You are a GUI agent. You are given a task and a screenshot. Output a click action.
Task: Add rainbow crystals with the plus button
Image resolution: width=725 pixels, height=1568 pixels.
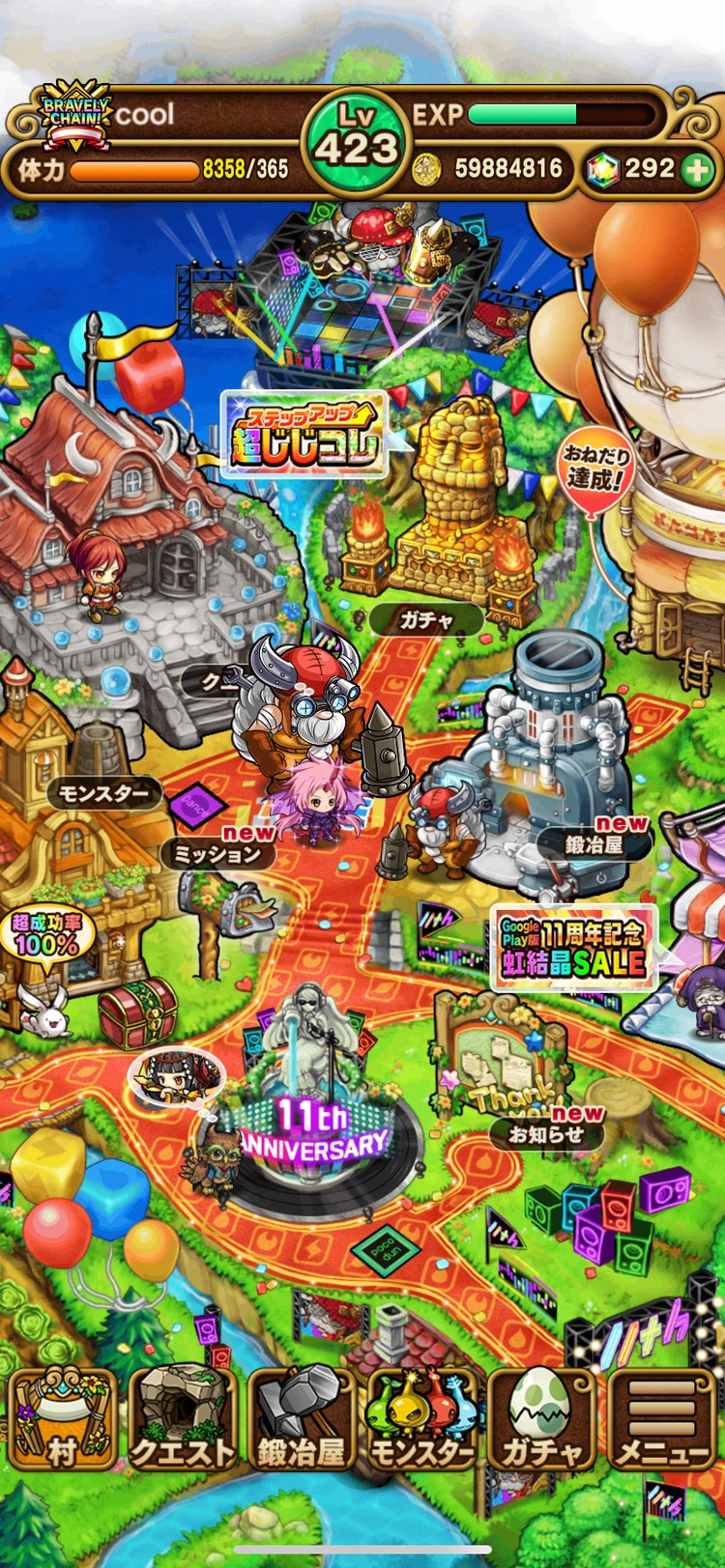click(696, 170)
